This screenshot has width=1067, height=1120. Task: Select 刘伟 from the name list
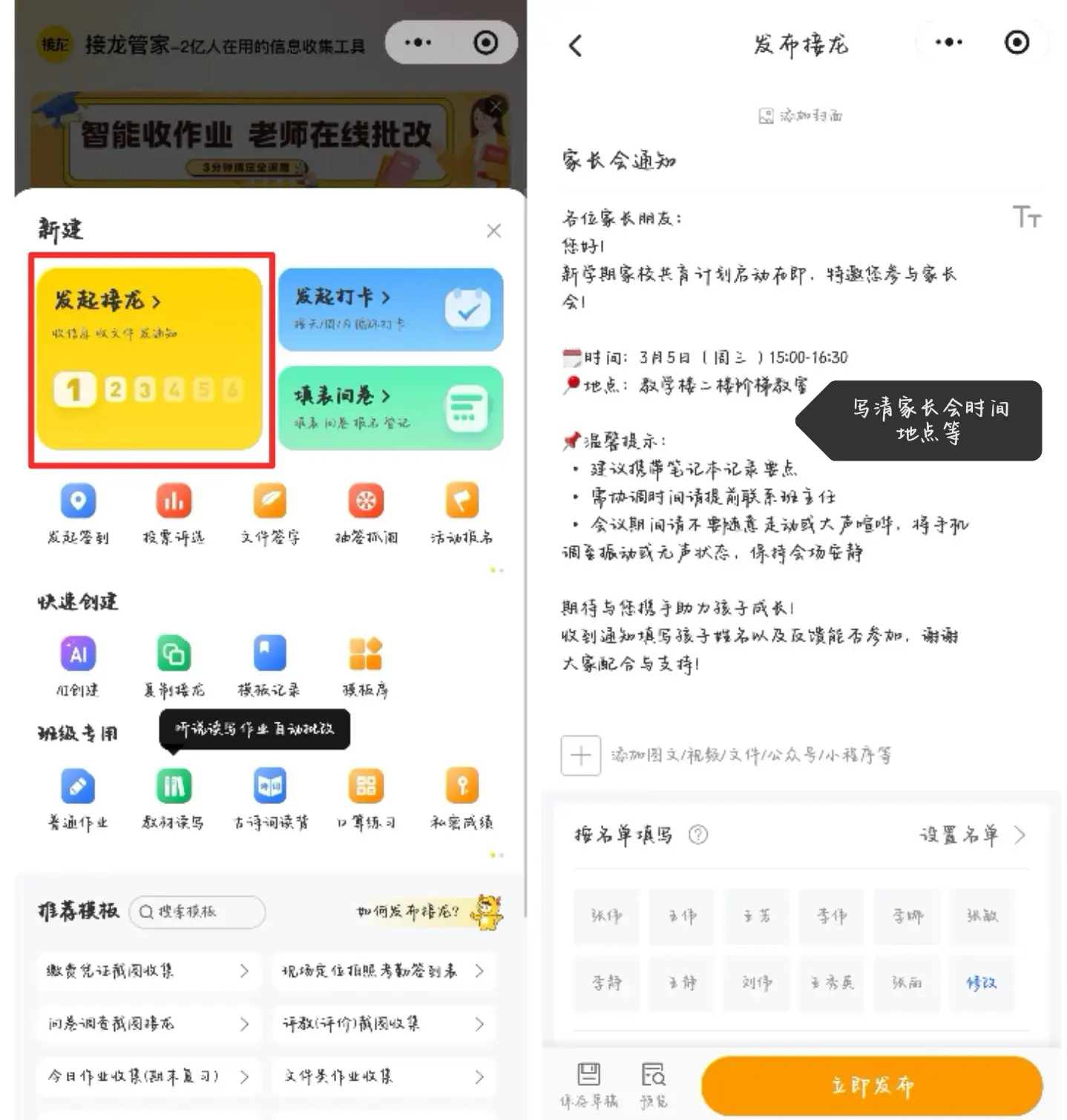tap(756, 984)
